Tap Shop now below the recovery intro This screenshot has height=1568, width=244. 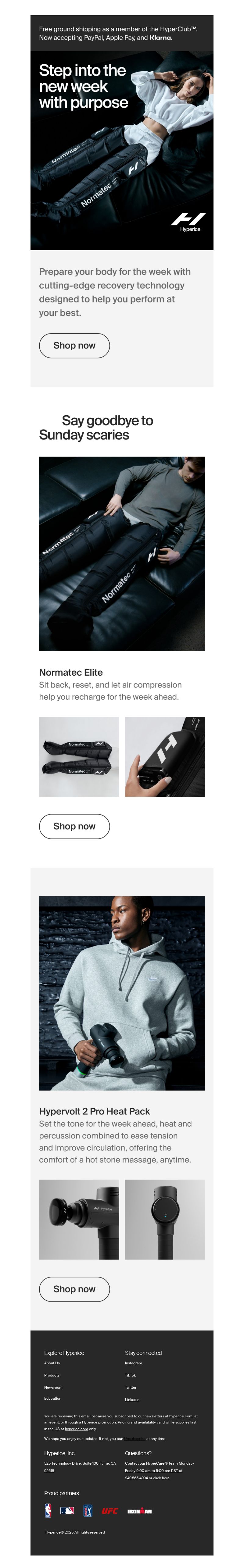74,345
